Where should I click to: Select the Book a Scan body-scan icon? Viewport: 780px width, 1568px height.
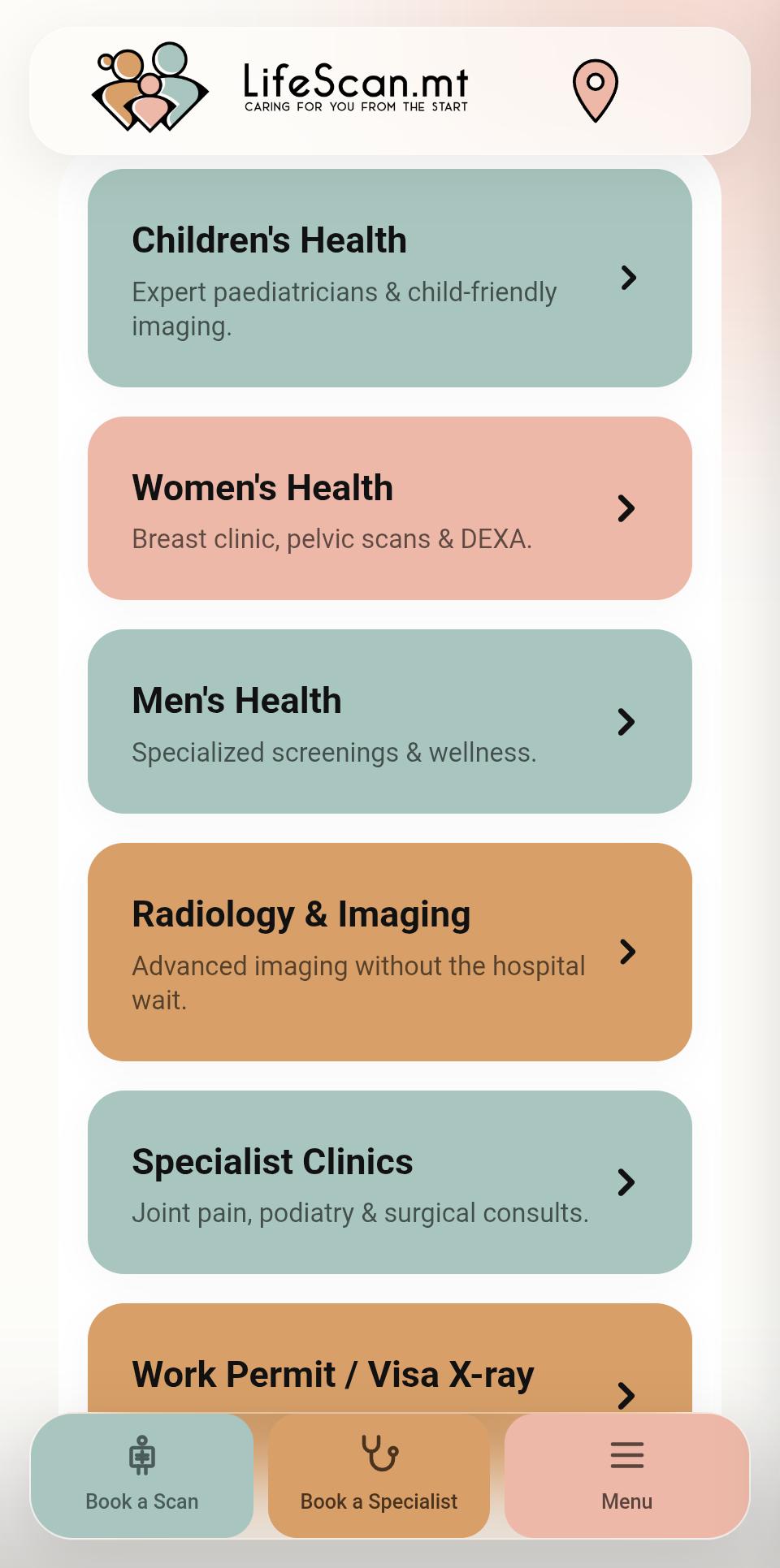click(141, 1455)
